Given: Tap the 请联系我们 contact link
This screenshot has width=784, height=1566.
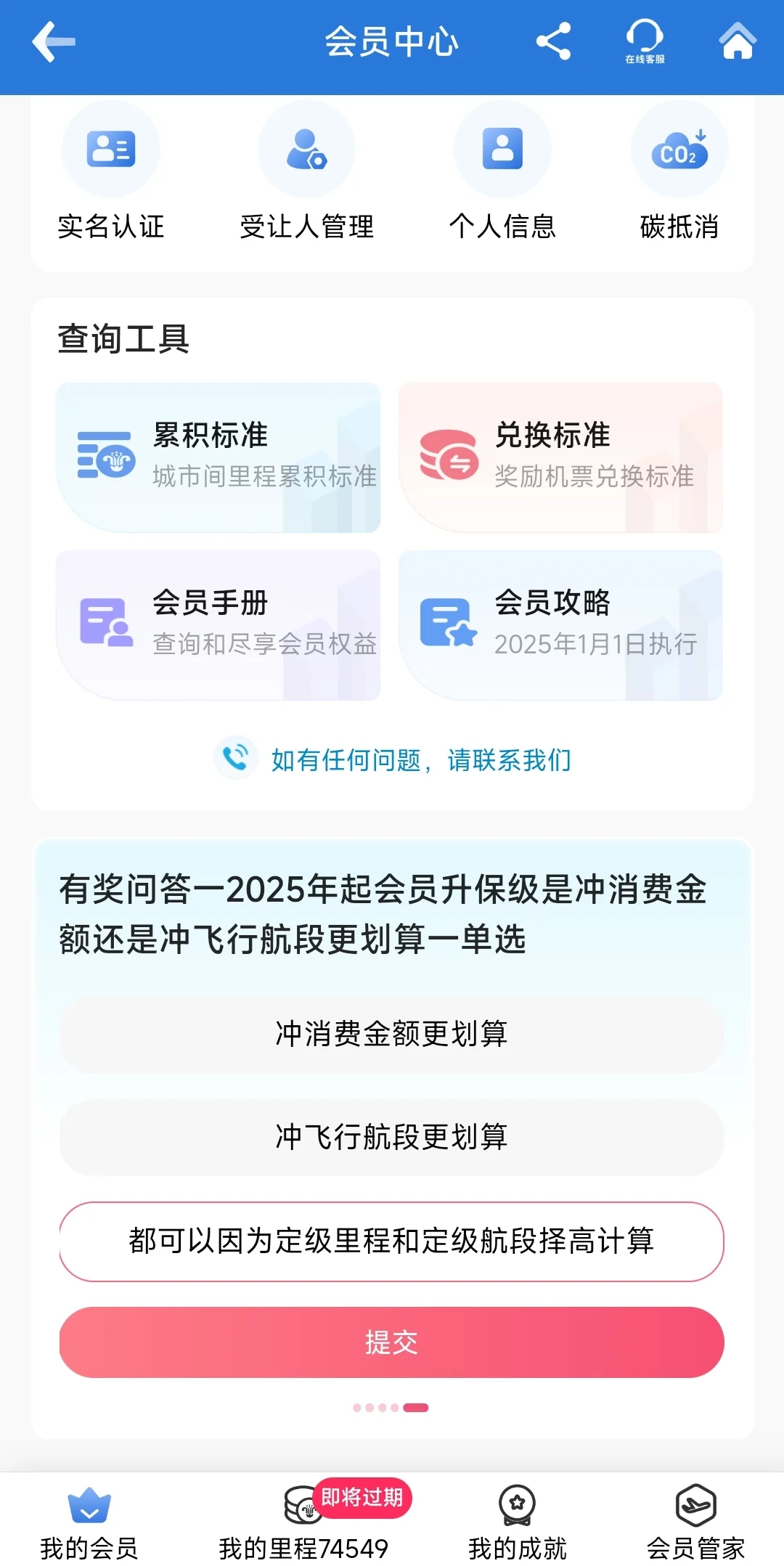Looking at the screenshot, I should pos(510,760).
